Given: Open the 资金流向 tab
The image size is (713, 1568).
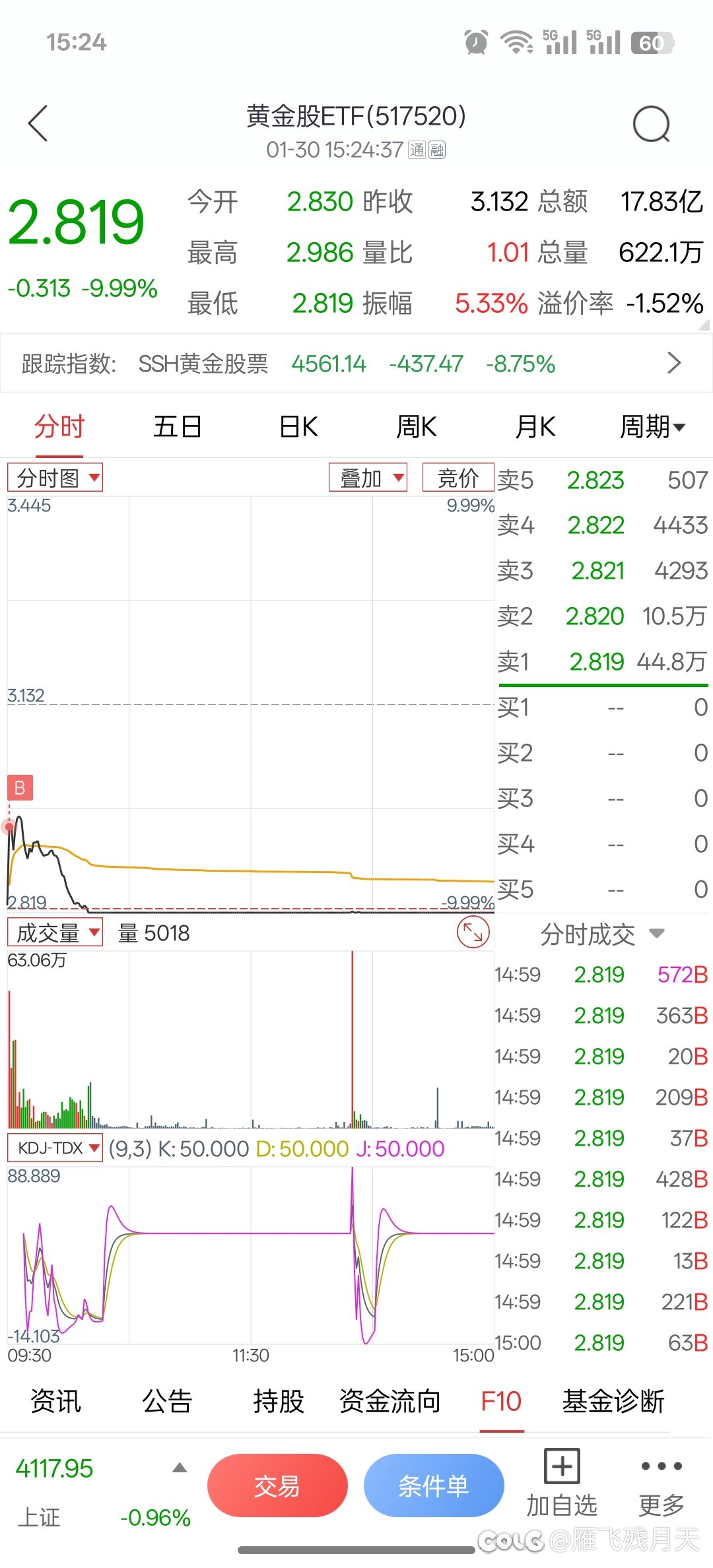Looking at the screenshot, I should [x=390, y=1401].
